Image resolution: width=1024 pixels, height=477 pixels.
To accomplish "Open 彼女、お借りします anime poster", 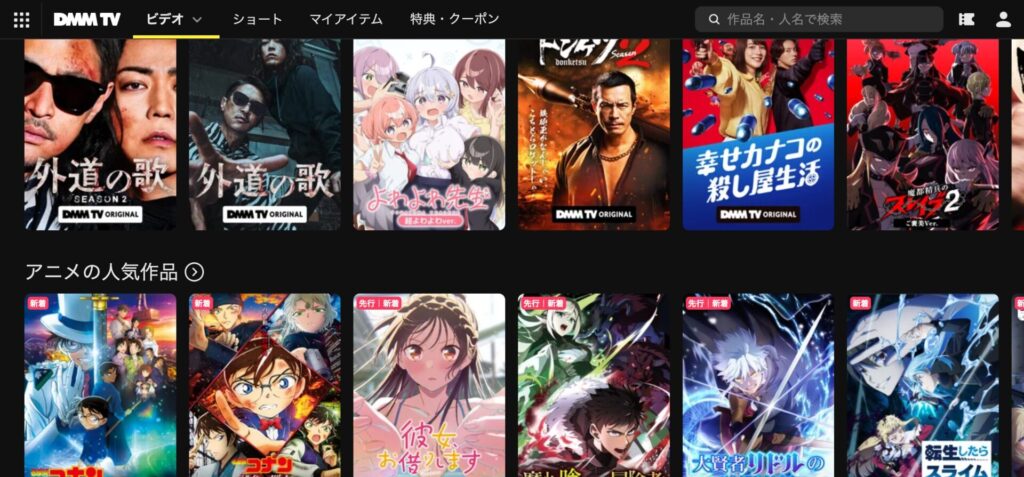I will [429, 385].
